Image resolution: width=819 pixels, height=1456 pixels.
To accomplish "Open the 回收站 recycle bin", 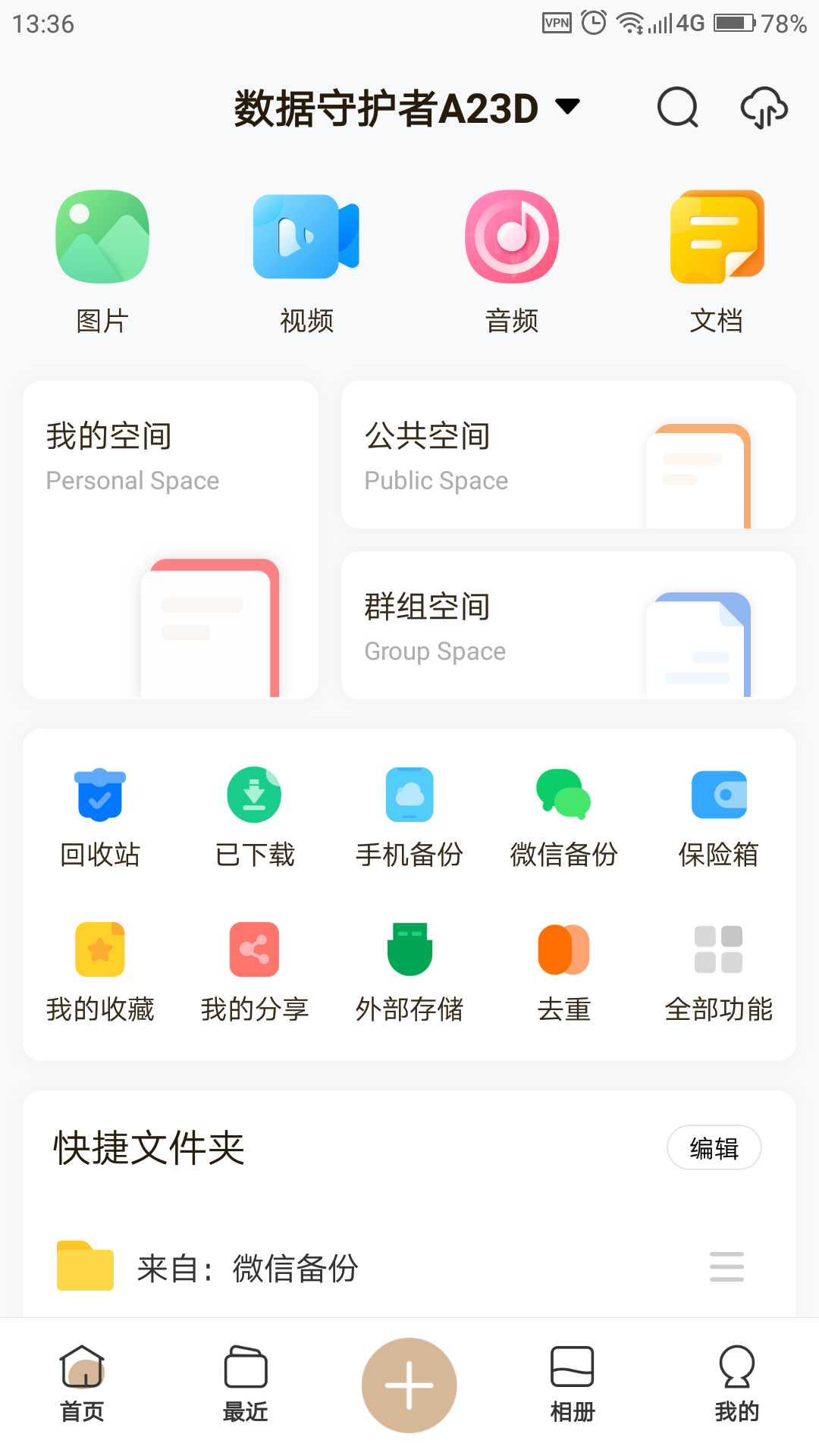I will tap(99, 815).
